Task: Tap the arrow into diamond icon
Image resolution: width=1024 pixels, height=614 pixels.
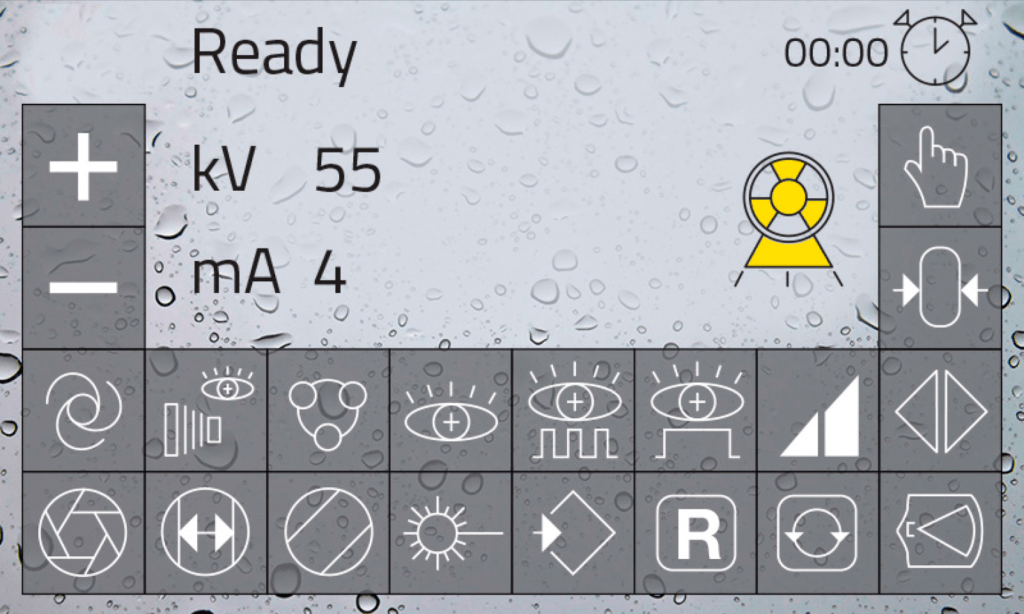Action: pos(574,533)
